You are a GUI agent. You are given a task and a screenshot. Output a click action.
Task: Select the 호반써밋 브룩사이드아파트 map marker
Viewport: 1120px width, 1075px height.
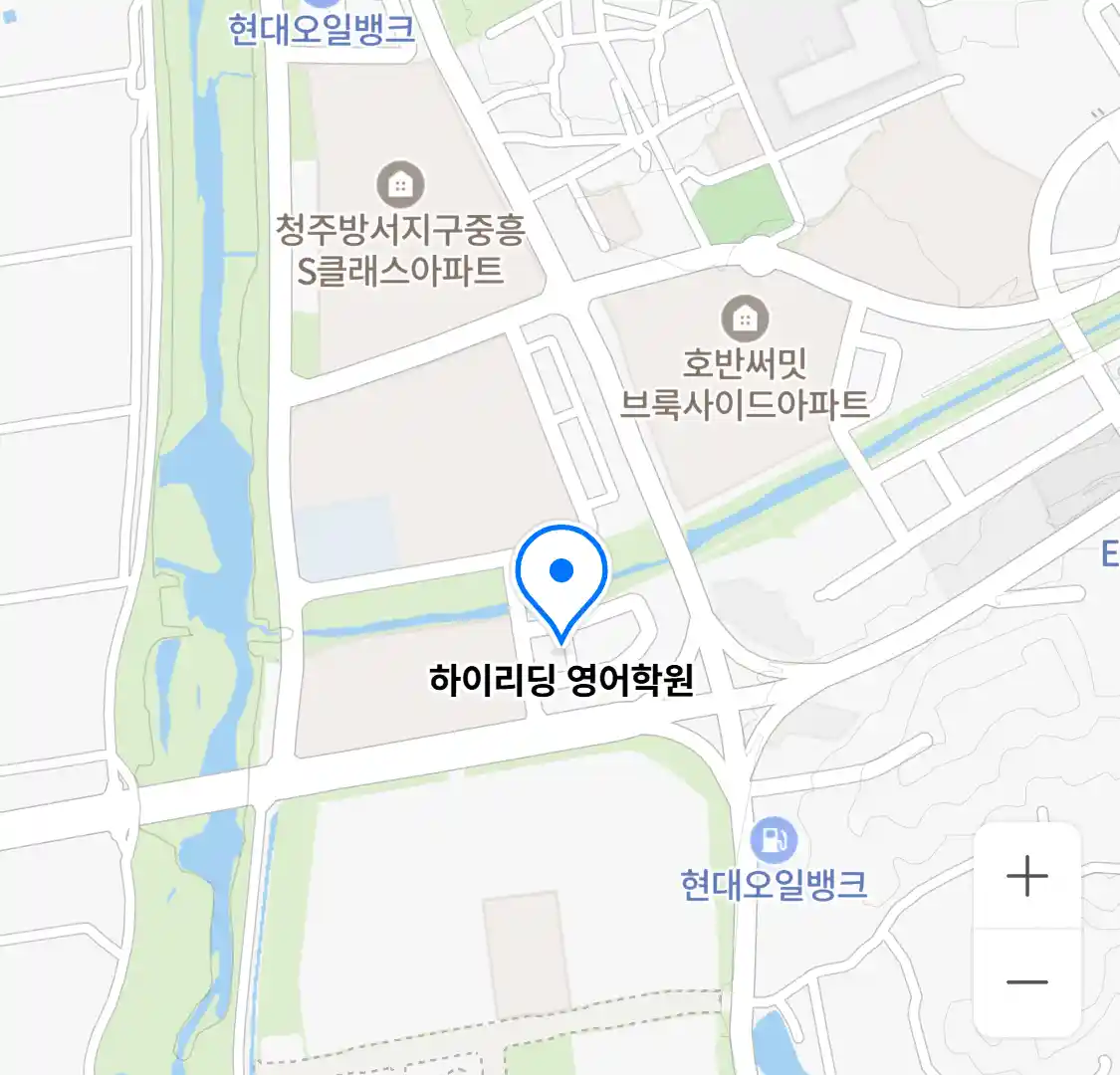pyautogui.click(x=745, y=319)
